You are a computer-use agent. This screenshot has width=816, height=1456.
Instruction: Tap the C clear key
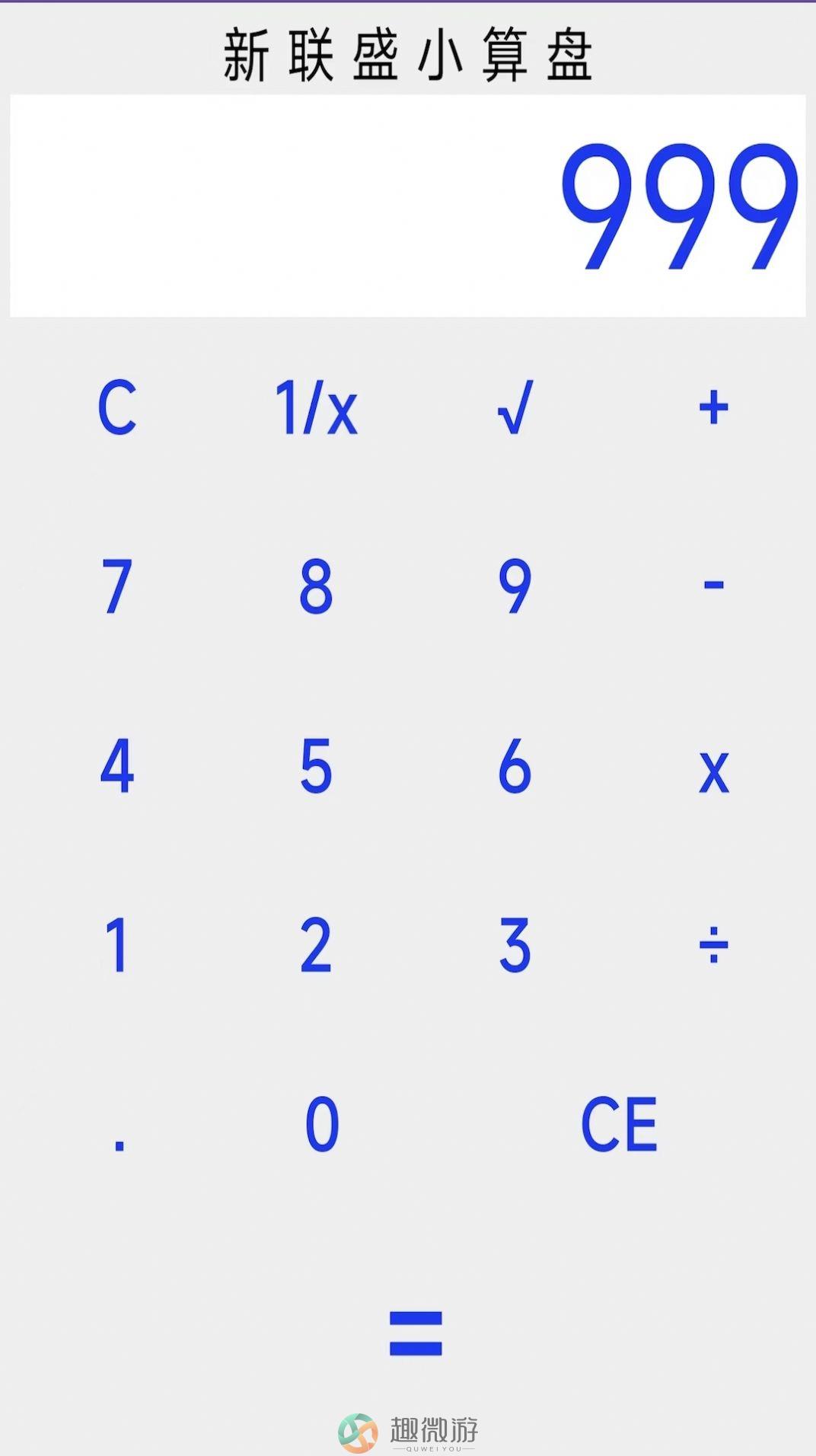(117, 408)
